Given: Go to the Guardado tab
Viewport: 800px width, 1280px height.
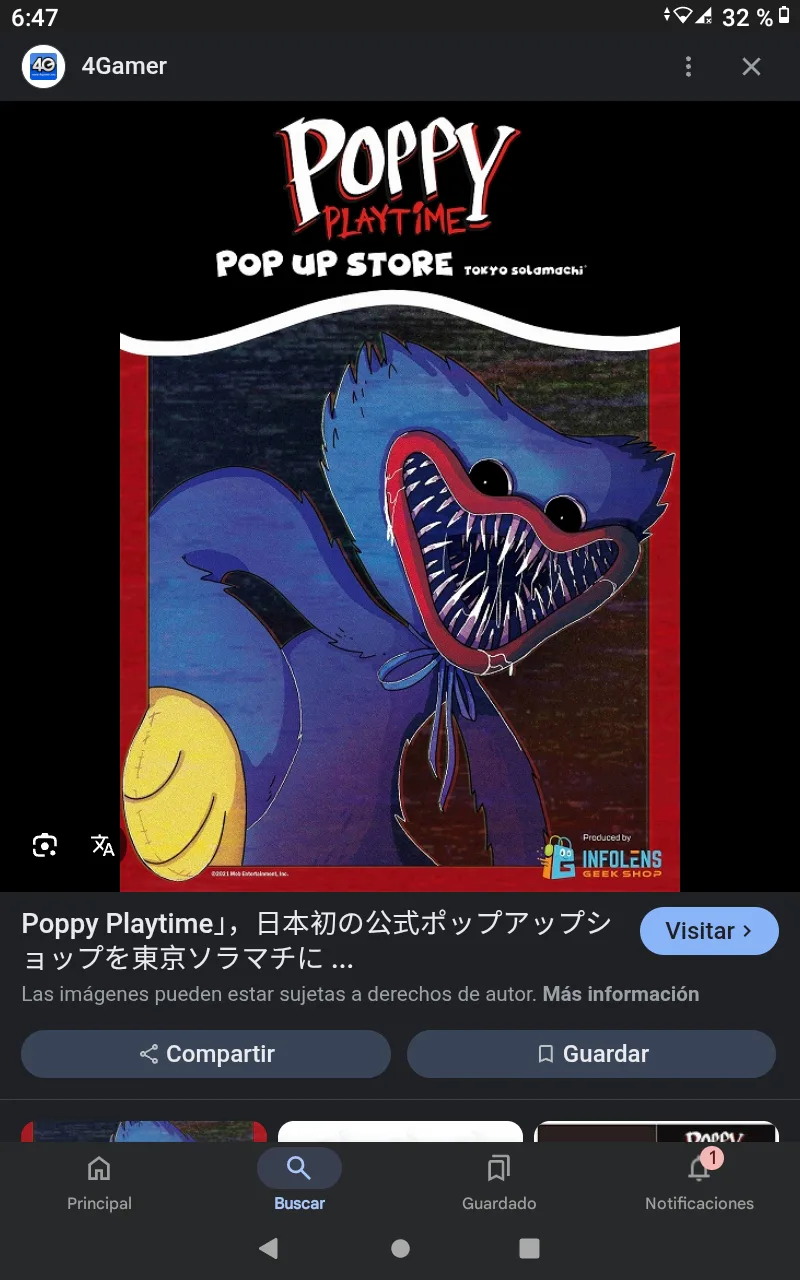Looking at the screenshot, I should pyautogui.click(x=499, y=1182).
